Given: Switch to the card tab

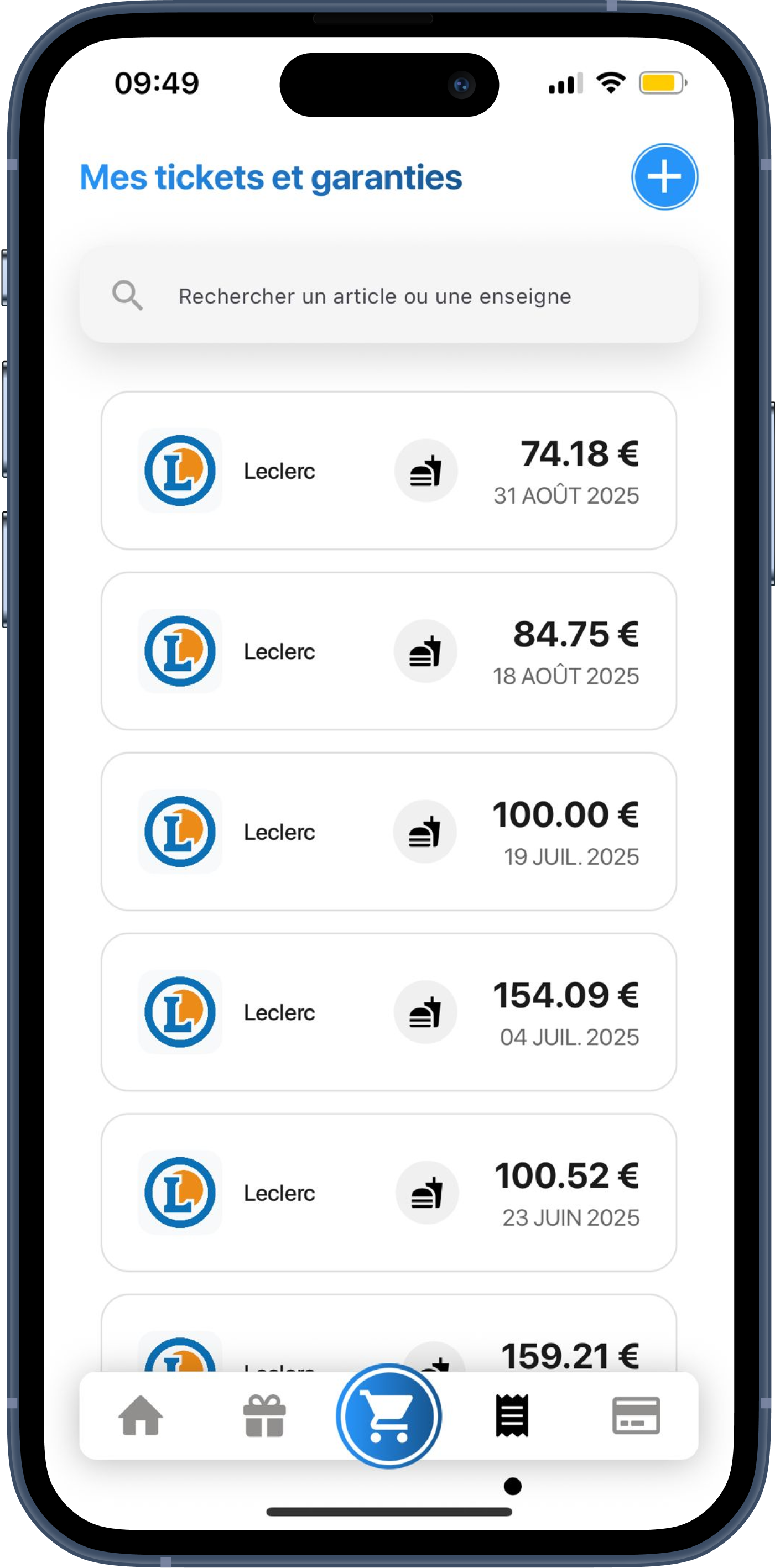Looking at the screenshot, I should tap(636, 1415).
